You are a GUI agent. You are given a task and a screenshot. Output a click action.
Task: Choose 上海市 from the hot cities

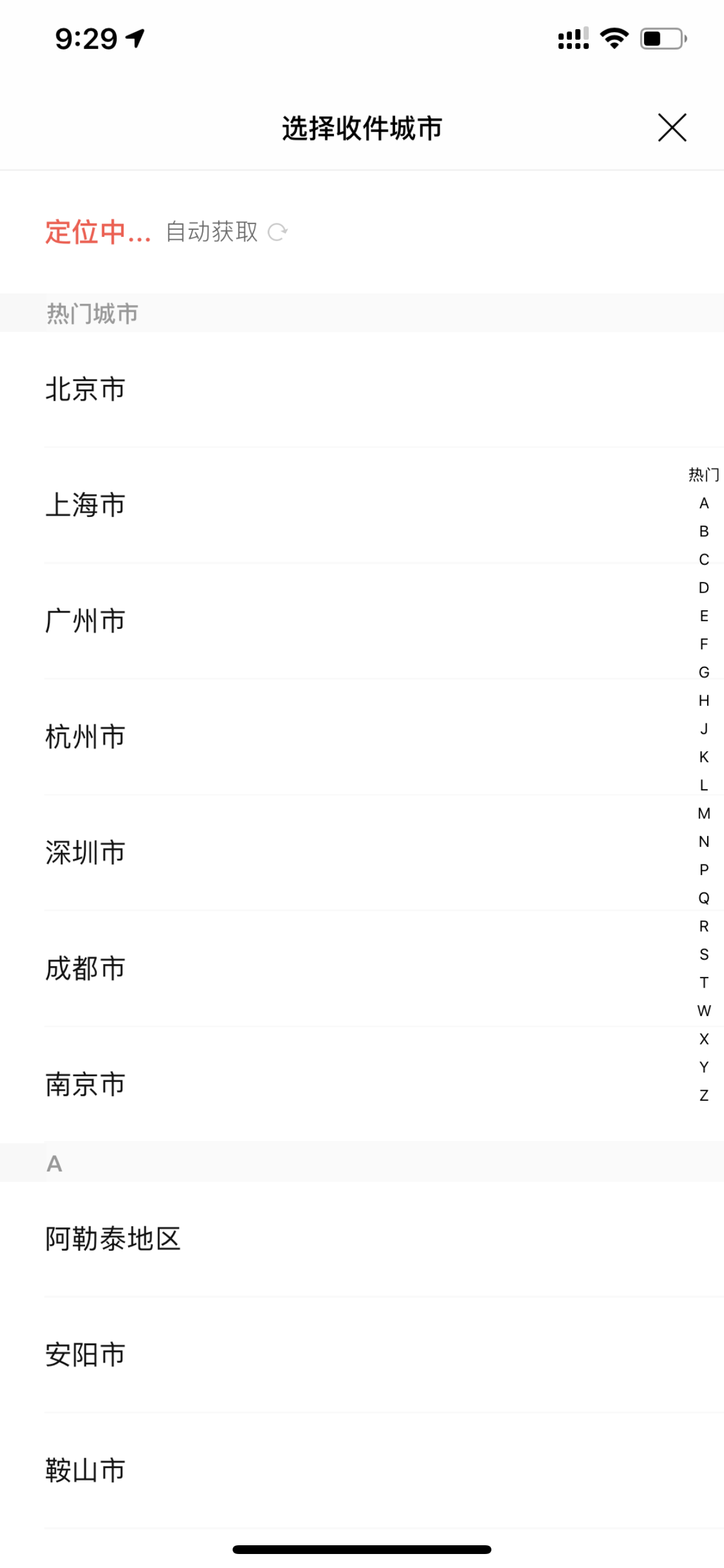point(362,505)
